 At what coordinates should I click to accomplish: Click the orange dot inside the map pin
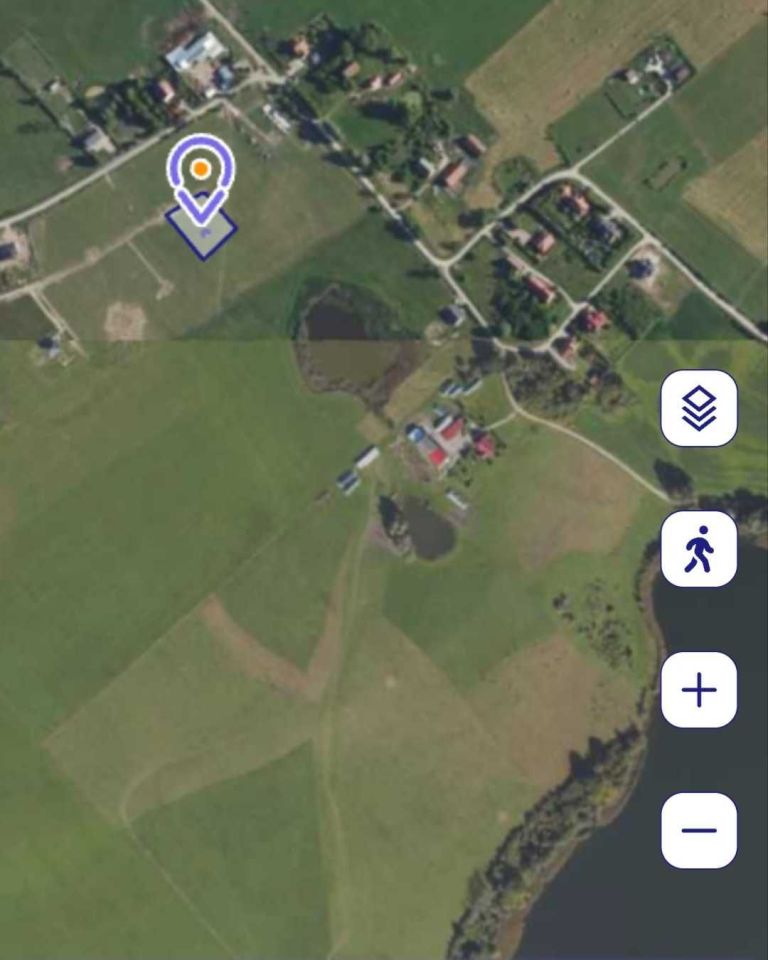click(201, 169)
